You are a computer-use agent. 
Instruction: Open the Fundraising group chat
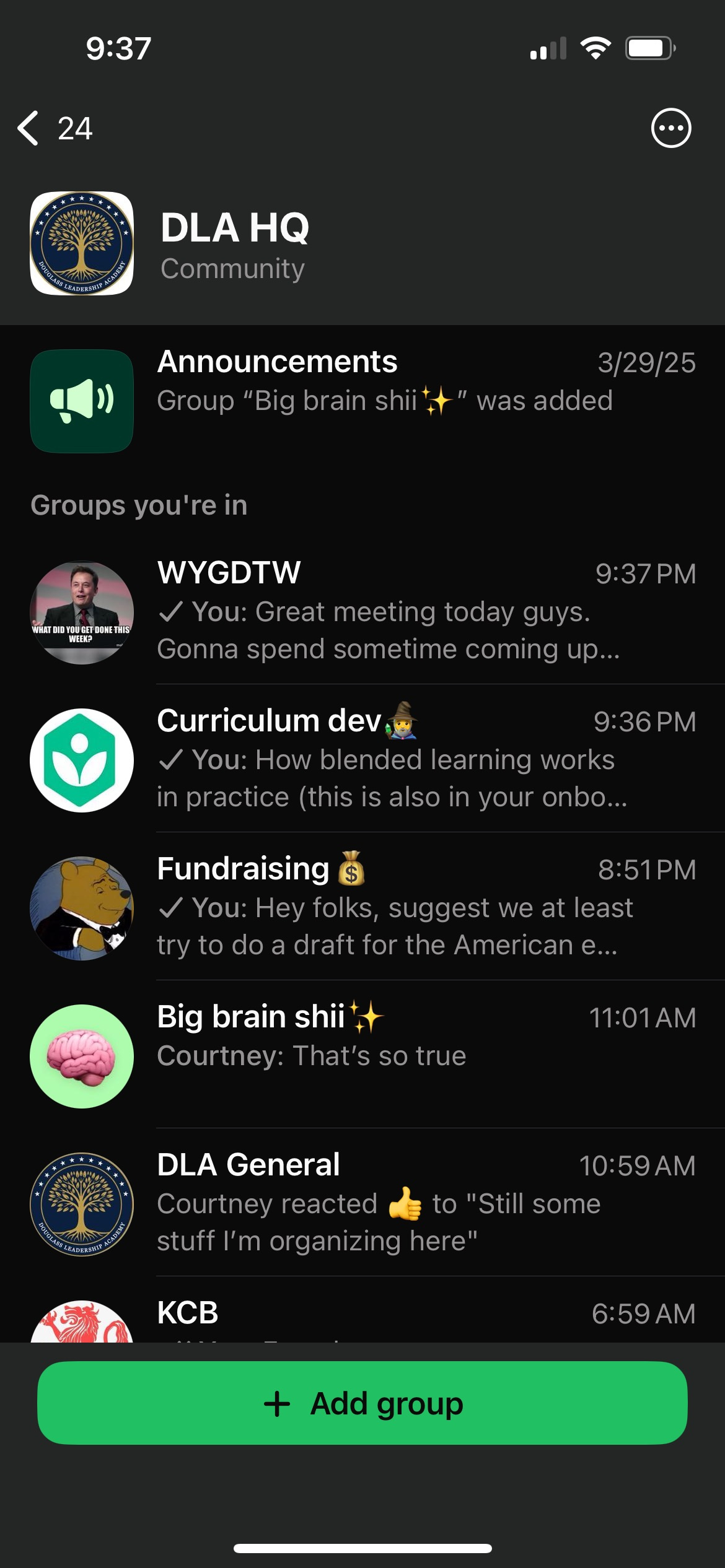pos(362,907)
